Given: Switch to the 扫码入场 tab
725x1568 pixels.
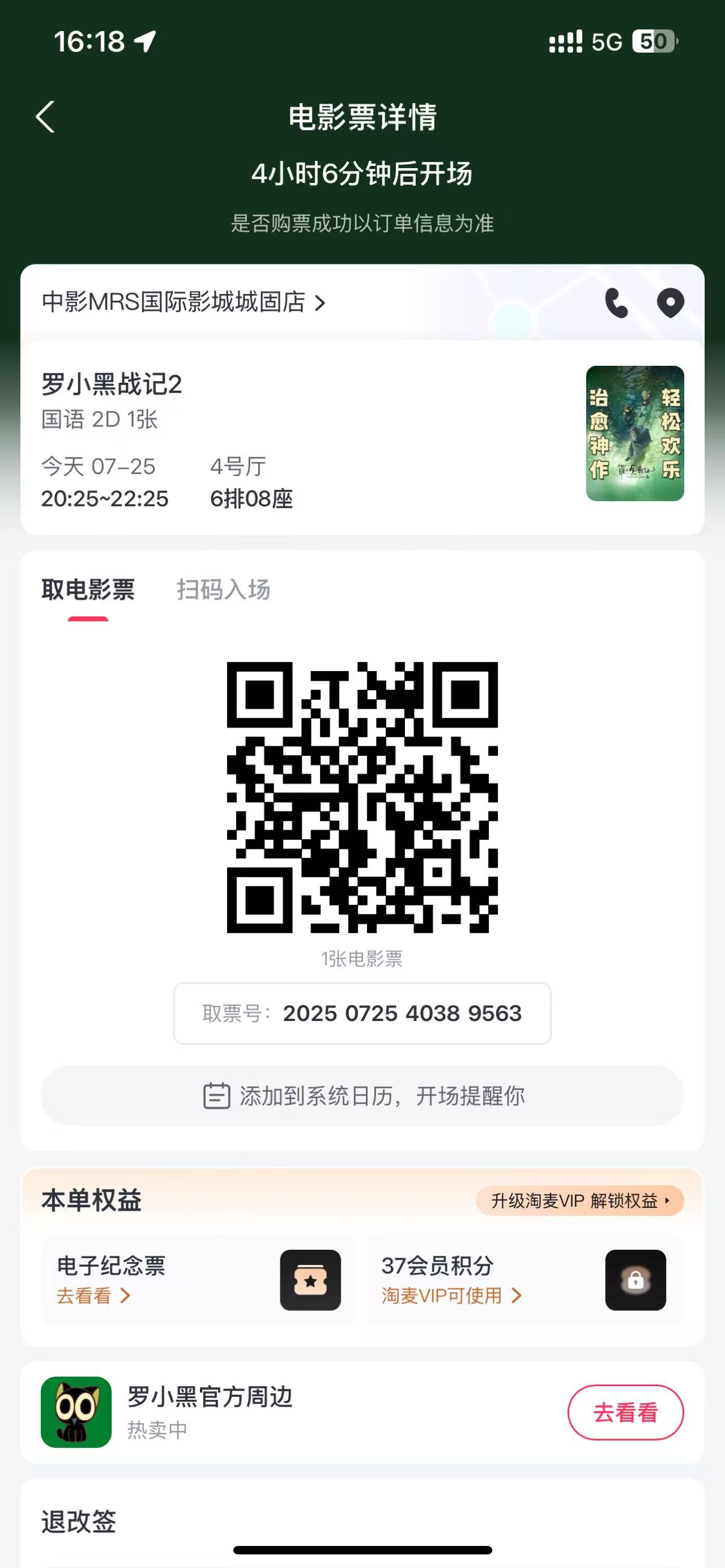Looking at the screenshot, I should (223, 590).
